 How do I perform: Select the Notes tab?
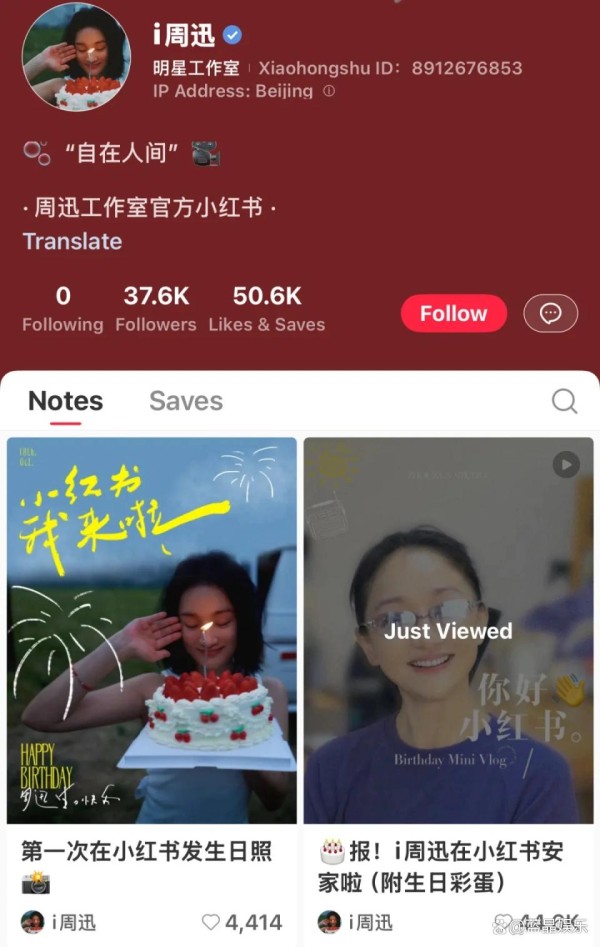(x=65, y=400)
